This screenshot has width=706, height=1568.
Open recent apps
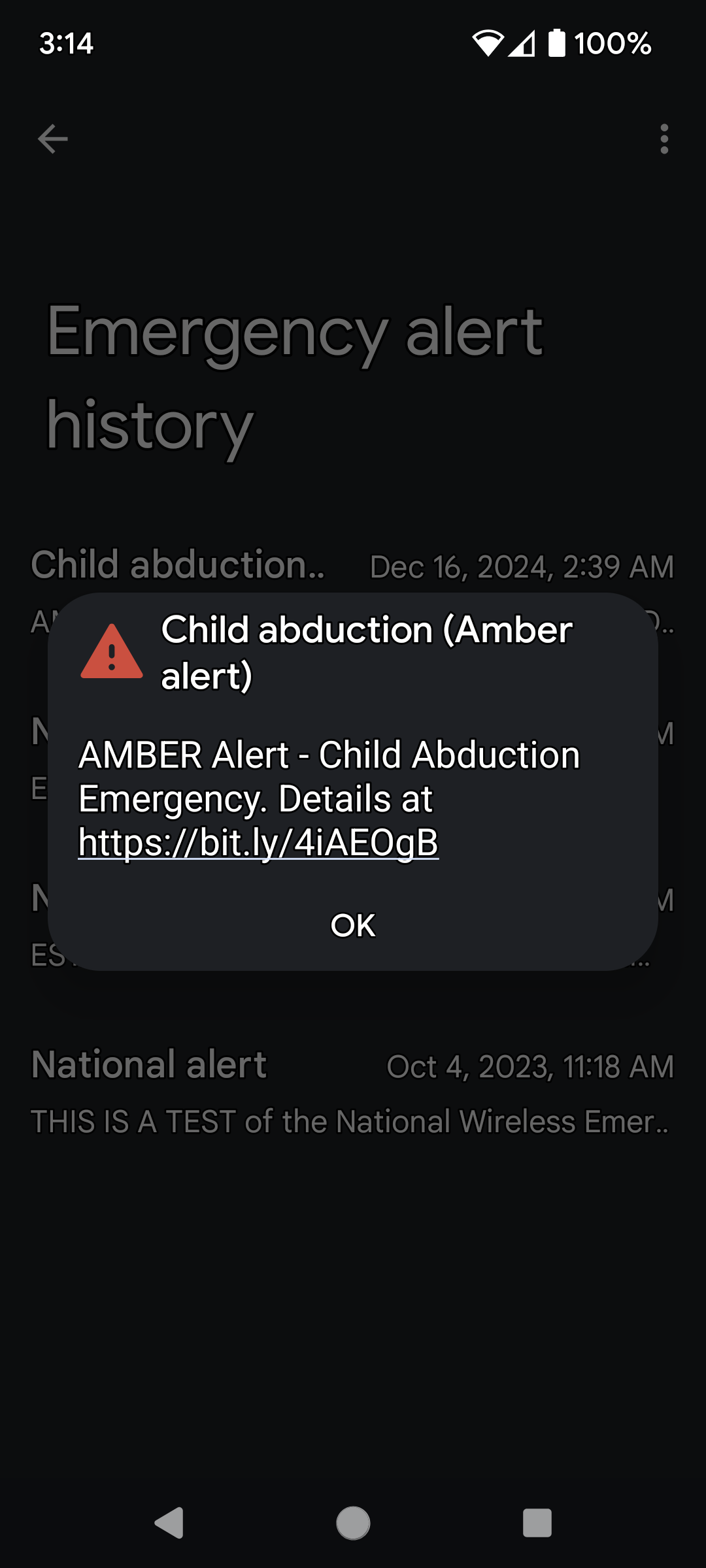537,1523
